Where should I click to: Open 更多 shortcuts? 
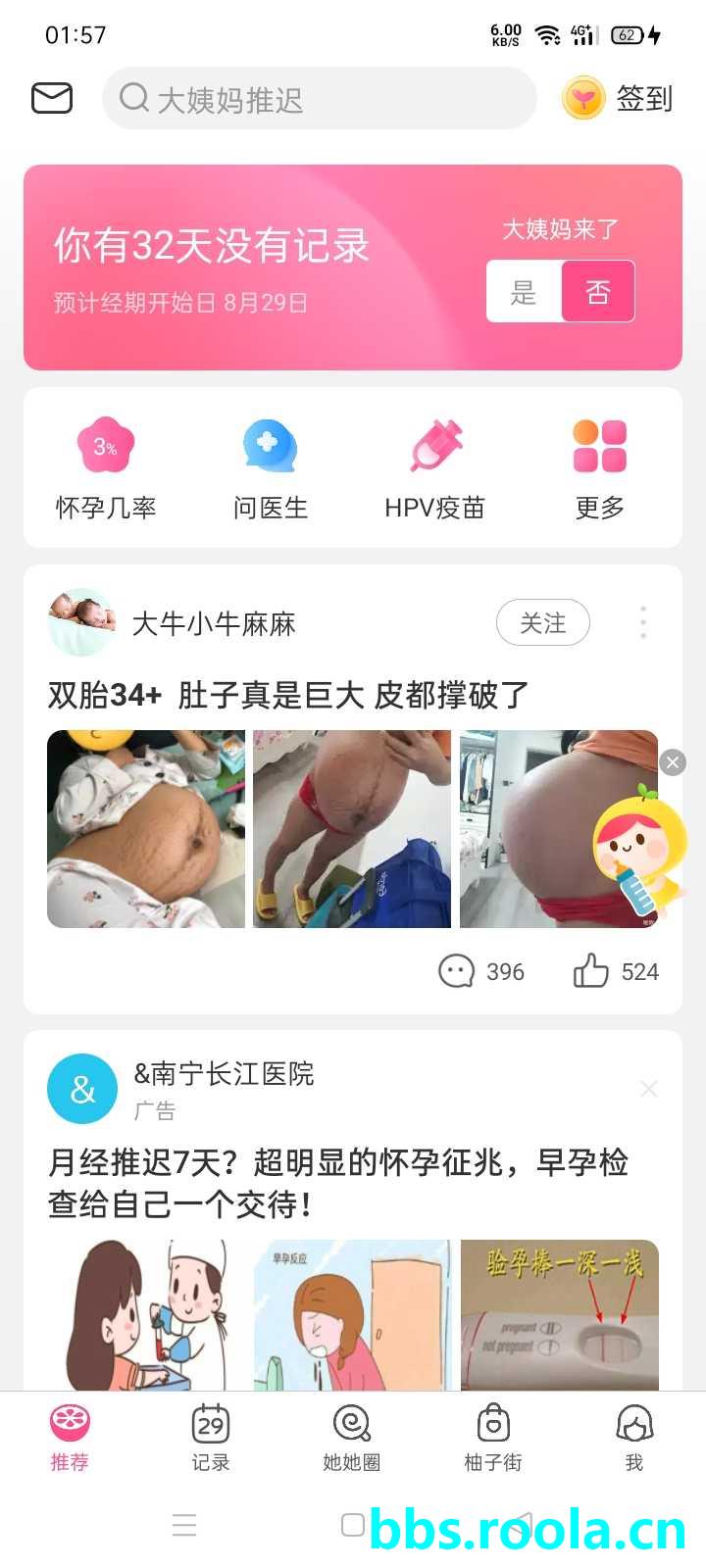pyautogui.click(x=600, y=467)
